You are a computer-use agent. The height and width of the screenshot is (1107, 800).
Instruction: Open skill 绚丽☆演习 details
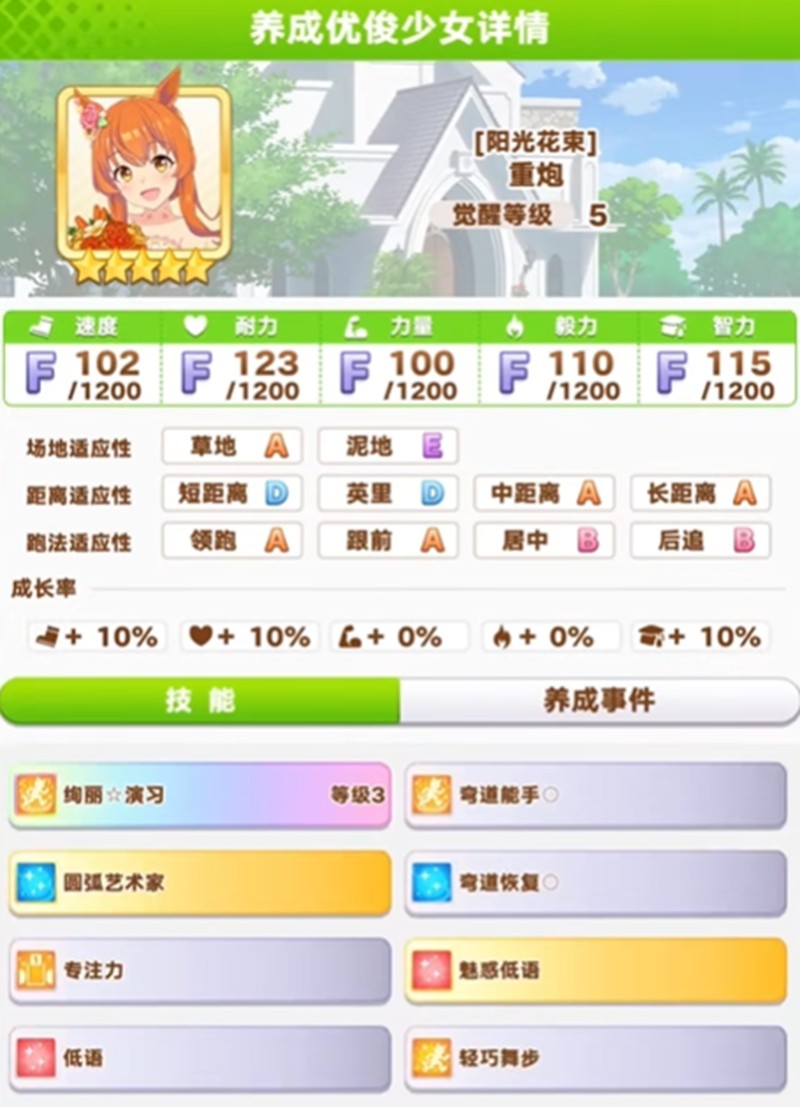(x=200, y=795)
